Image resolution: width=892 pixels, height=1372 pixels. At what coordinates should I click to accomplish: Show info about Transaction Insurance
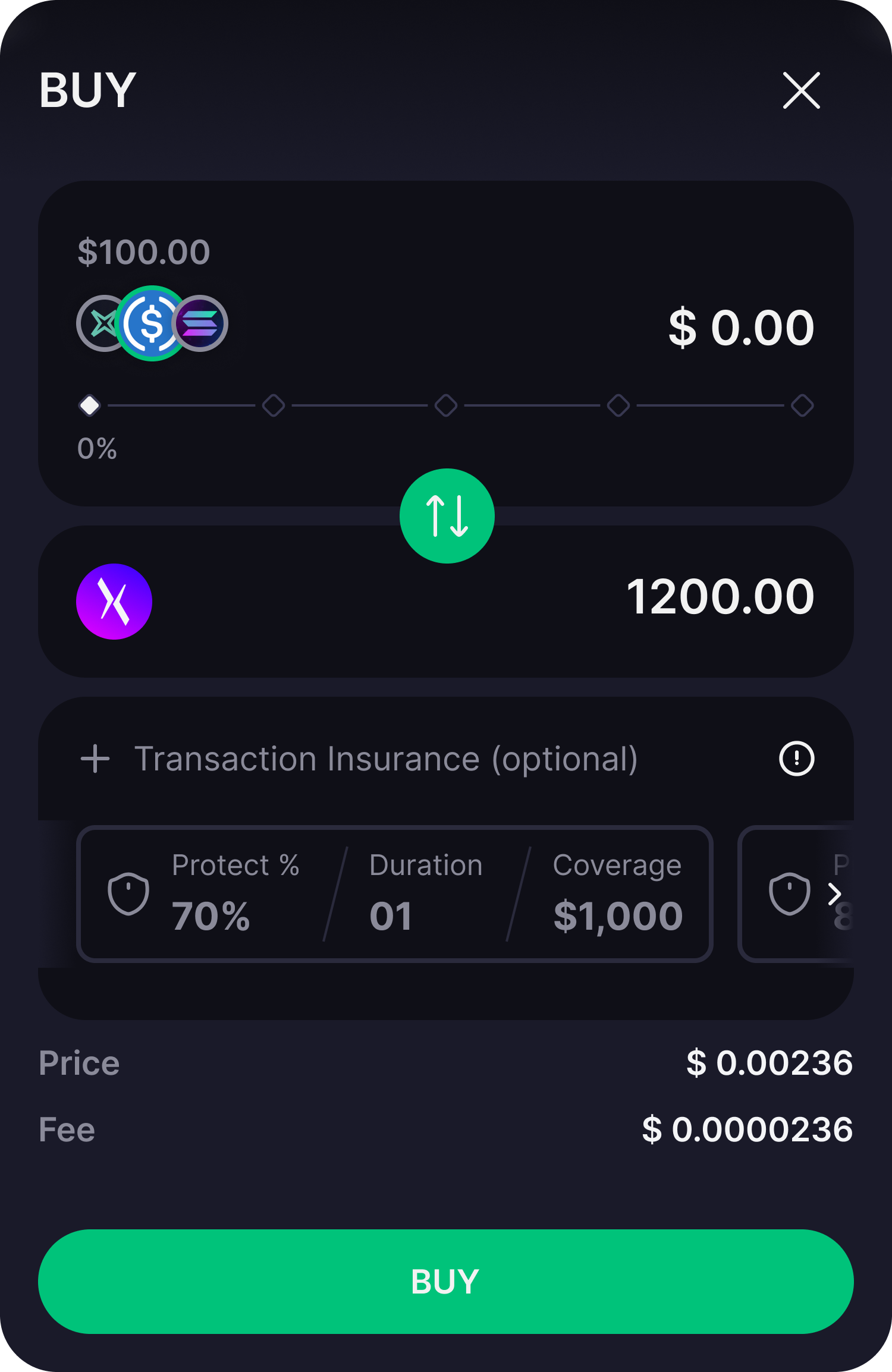tap(796, 759)
